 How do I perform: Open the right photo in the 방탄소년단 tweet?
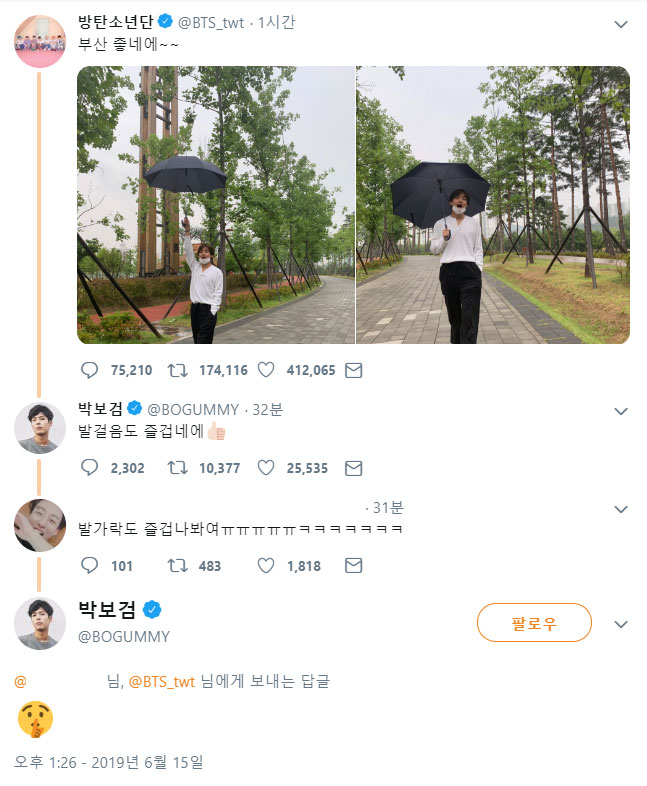coord(493,205)
